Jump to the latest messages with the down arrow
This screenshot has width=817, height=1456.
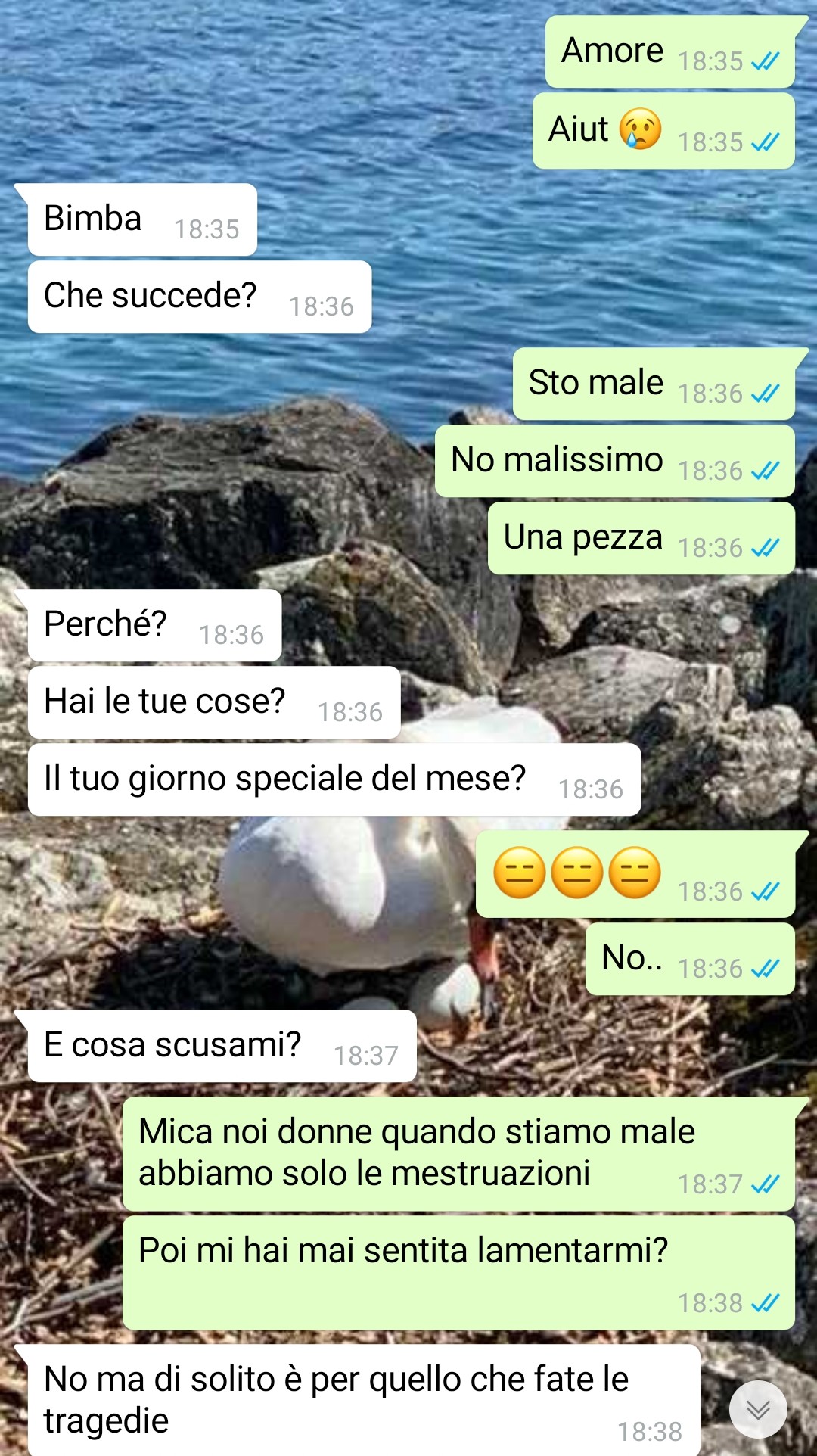[758, 1409]
